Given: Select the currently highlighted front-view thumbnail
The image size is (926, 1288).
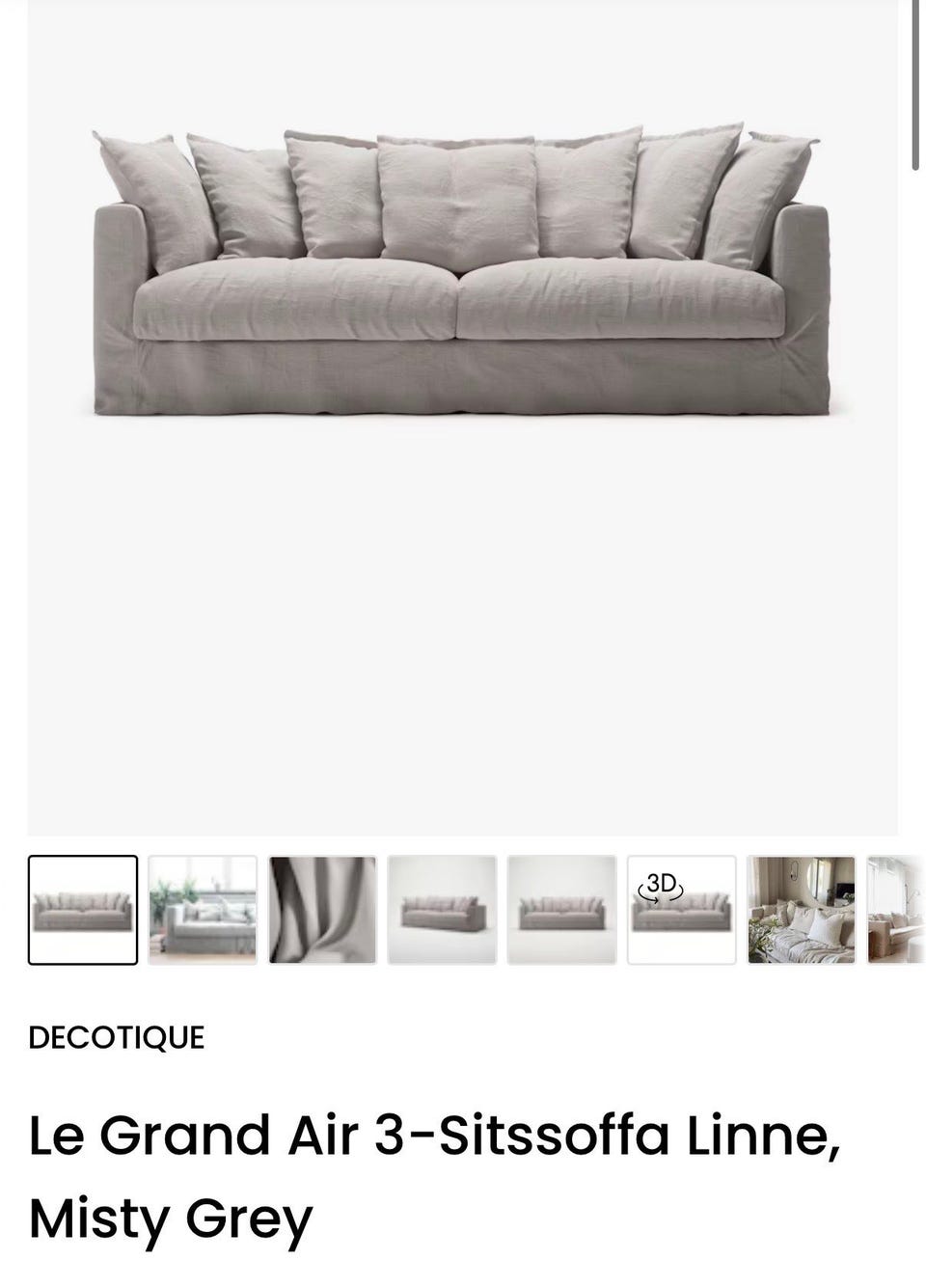Looking at the screenshot, I should tap(83, 910).
